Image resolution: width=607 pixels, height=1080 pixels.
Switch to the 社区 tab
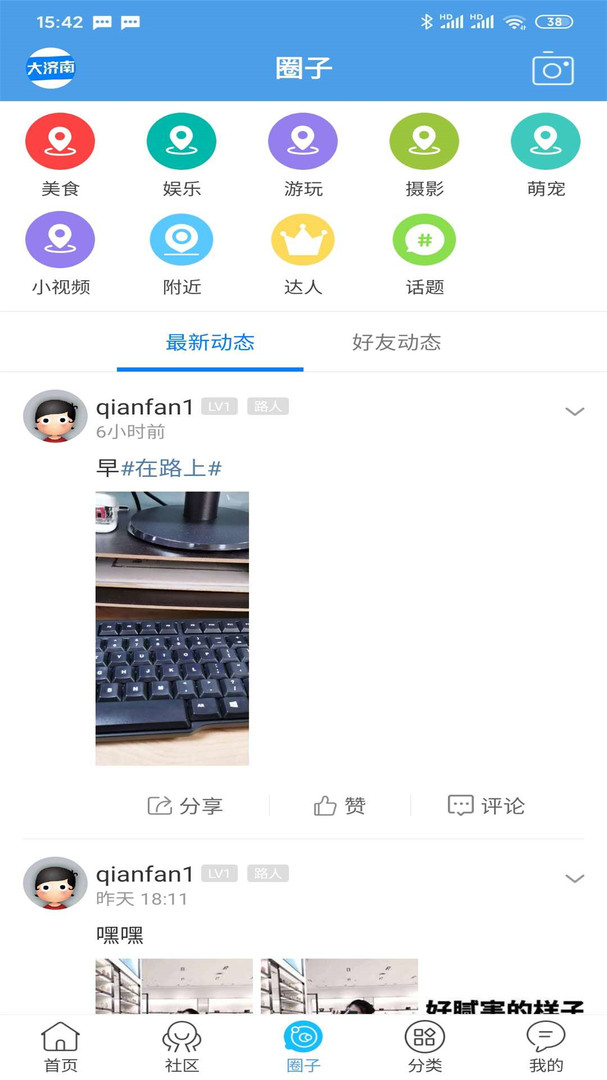pos(182,1047)
